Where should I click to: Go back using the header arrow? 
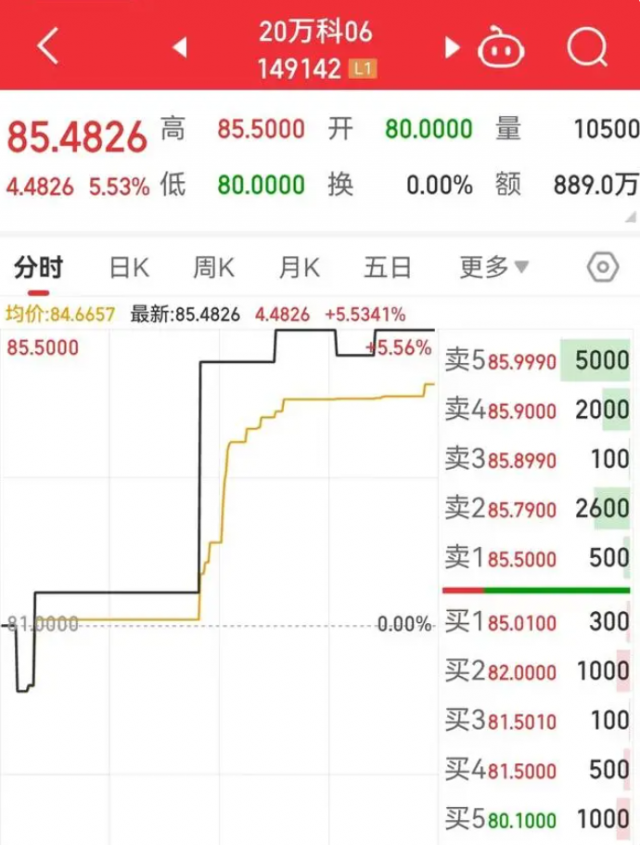(x=48, y=46)
